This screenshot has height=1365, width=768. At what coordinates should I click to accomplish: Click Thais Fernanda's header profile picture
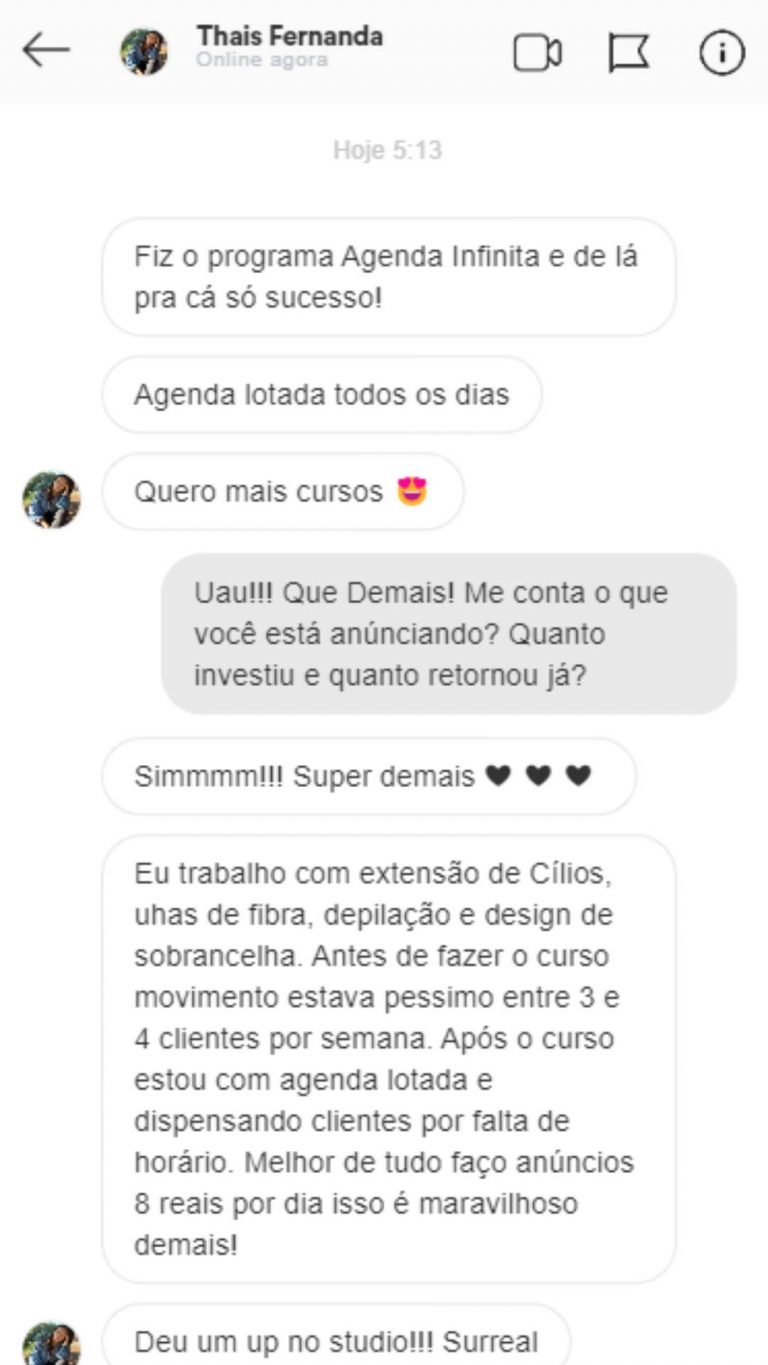click(143, 50)
